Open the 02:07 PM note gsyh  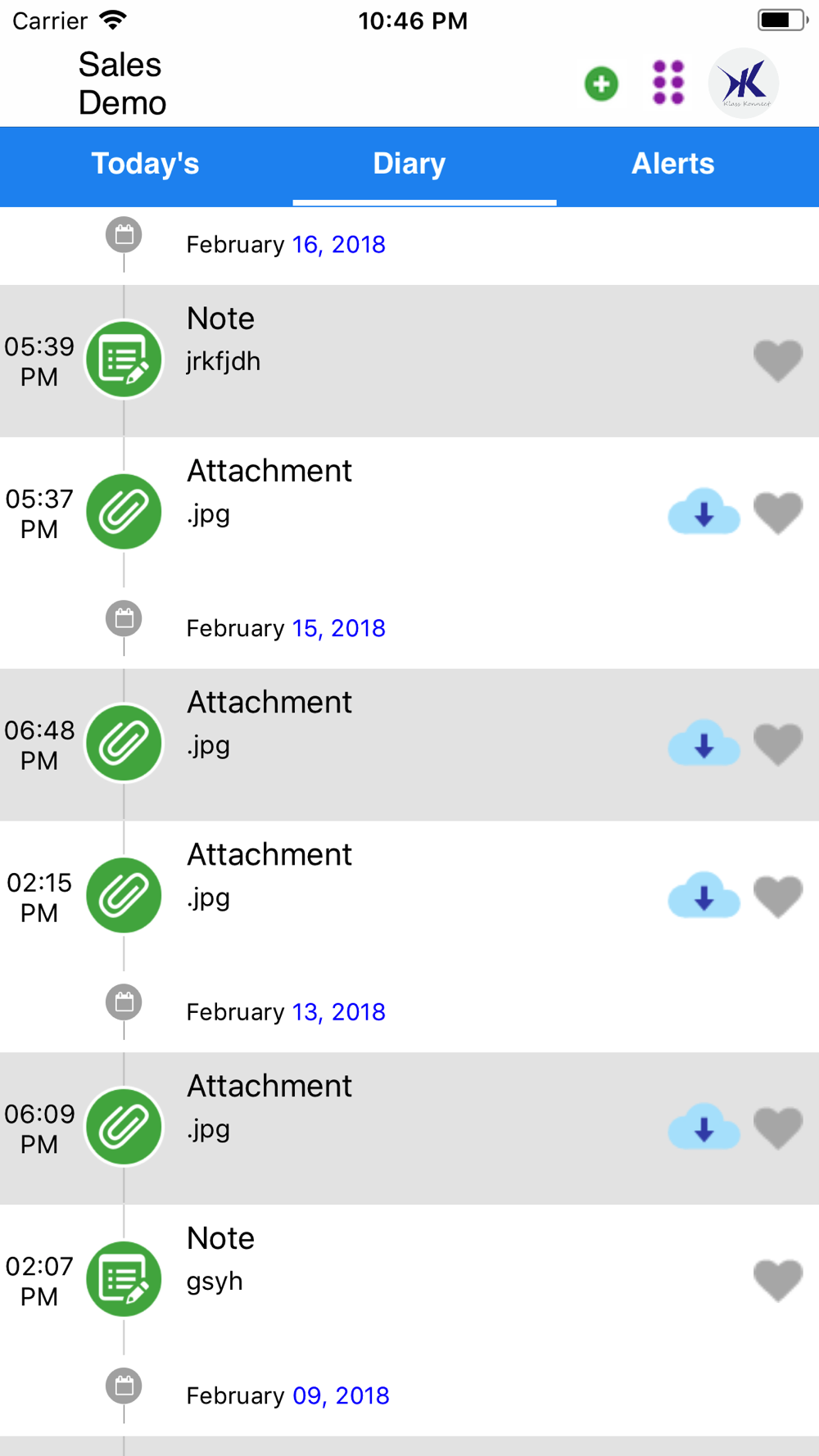(409, 1280)
